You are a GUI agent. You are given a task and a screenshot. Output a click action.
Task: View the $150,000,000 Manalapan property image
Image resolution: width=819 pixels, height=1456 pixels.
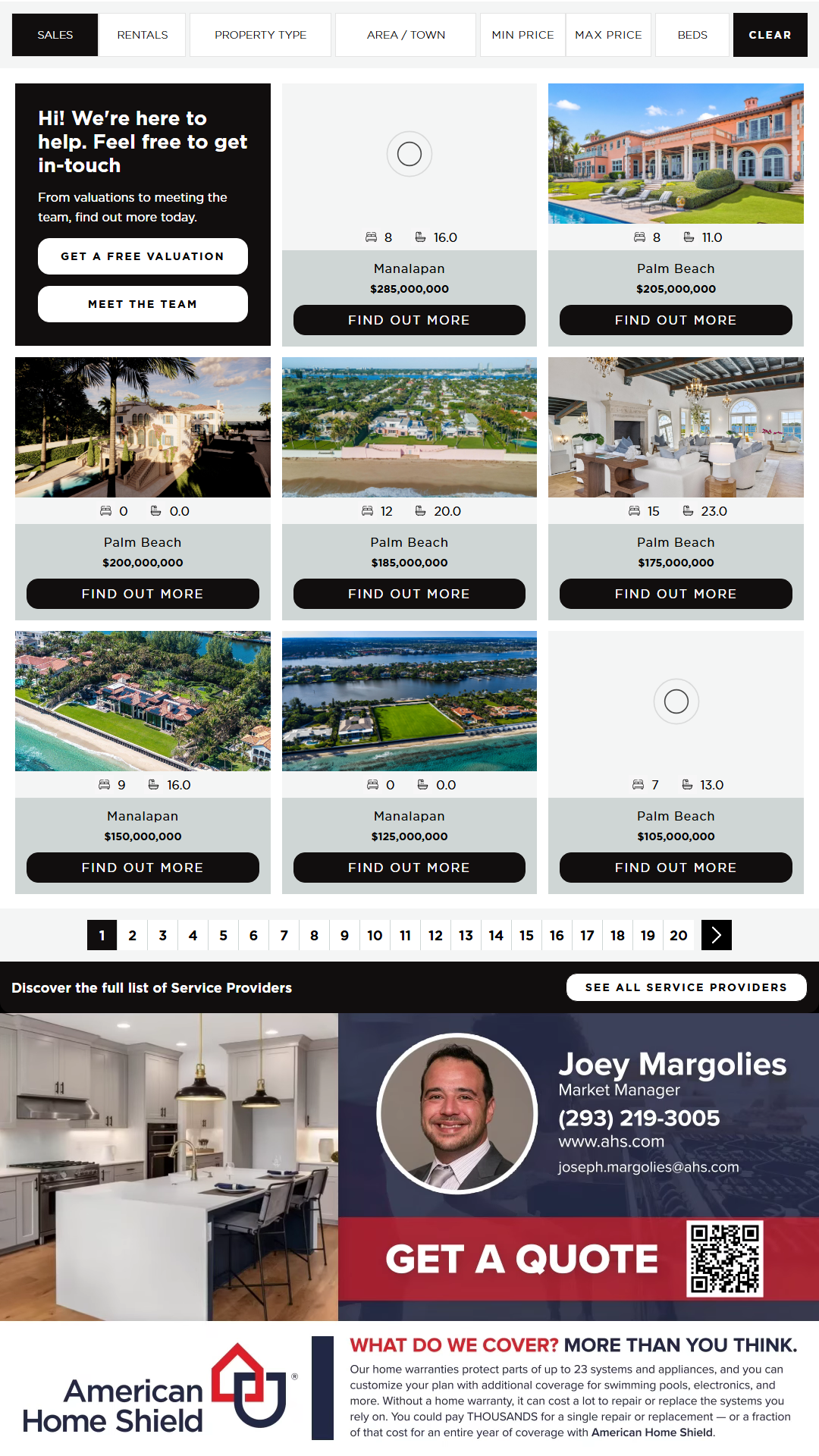(x=143, y=701)
